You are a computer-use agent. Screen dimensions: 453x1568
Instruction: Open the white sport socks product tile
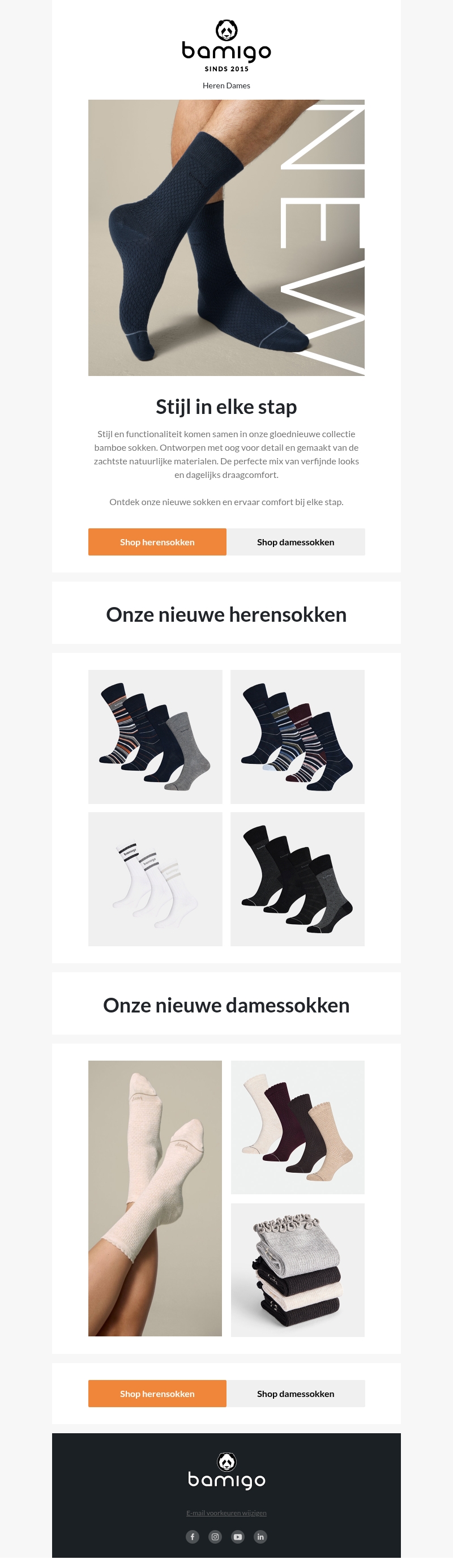[x=155, y=878]
